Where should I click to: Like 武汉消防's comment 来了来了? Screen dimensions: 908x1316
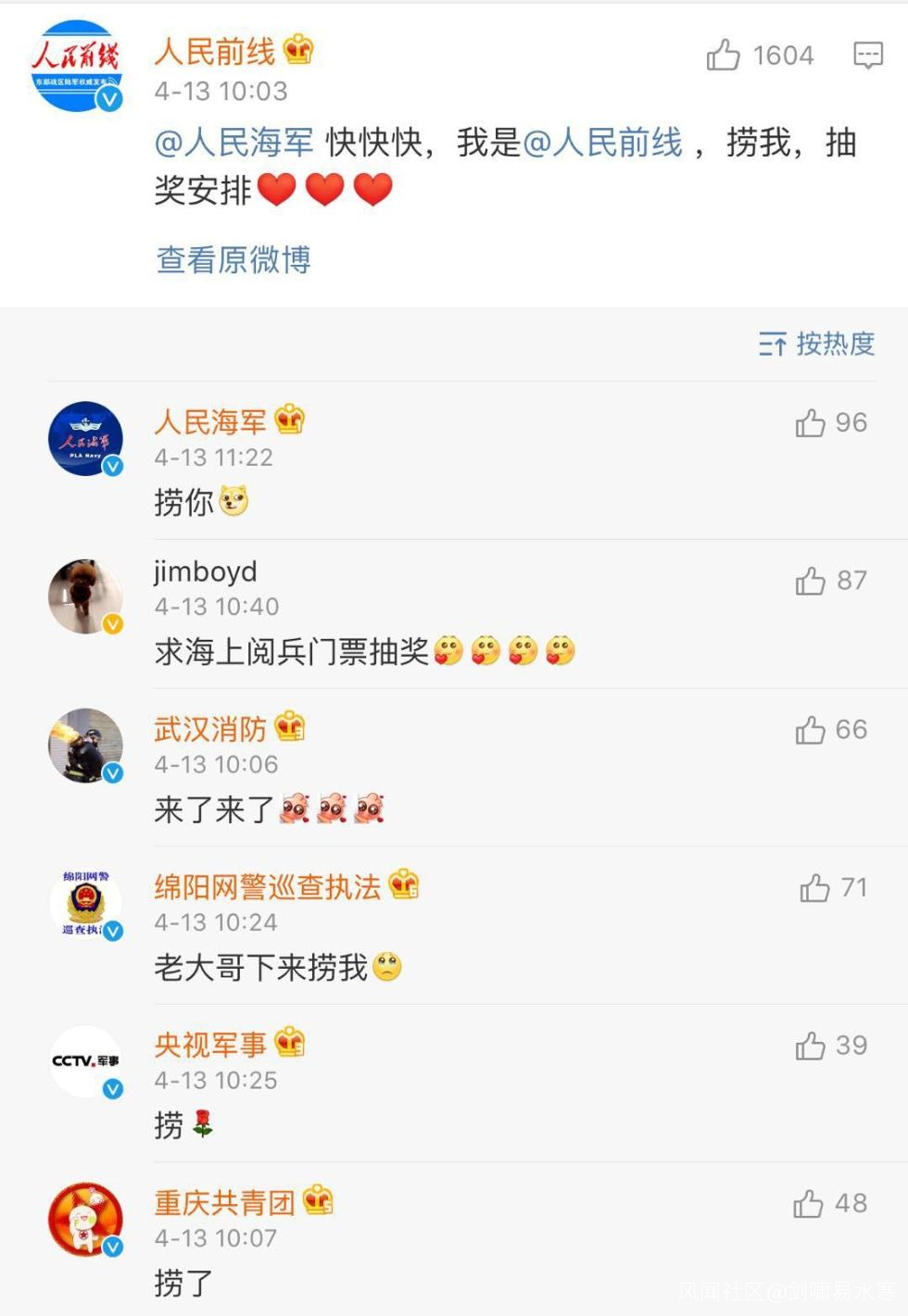[x=810, y=730]
